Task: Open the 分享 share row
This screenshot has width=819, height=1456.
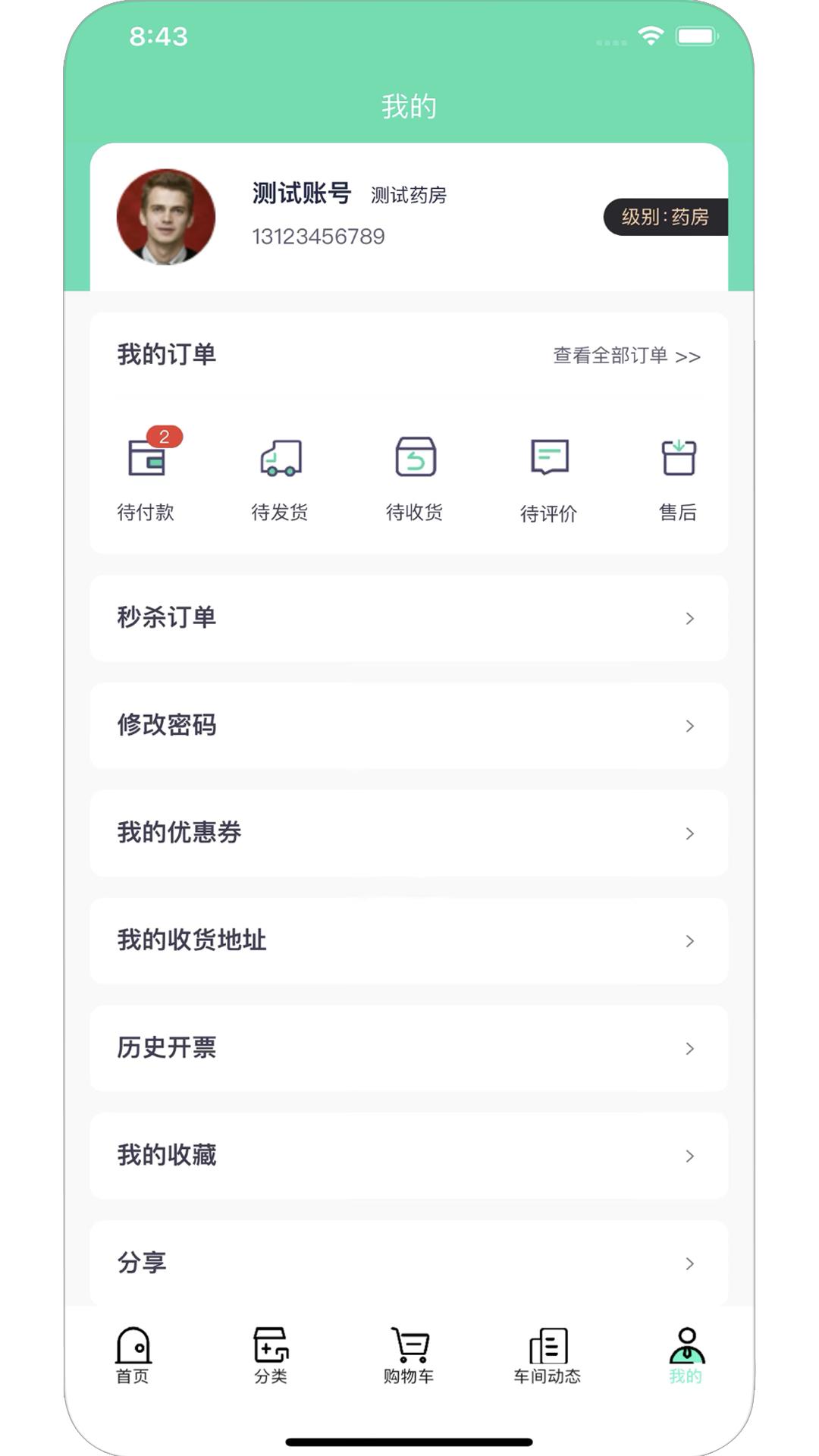Action: coord(409,1263)
